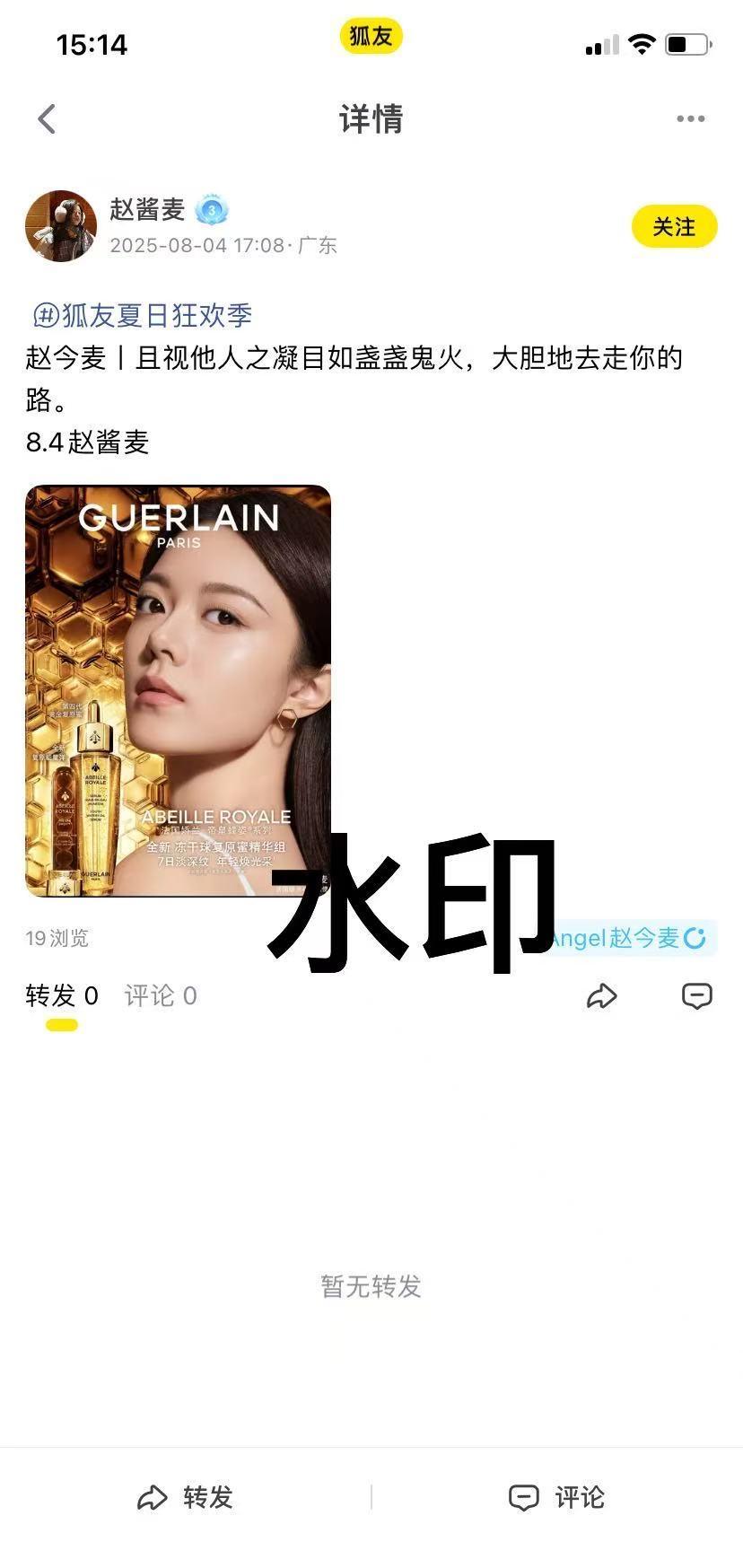View the Guerlain post image fullscreen
Viewport: 743px width, 1568px height.
[178, 690]
